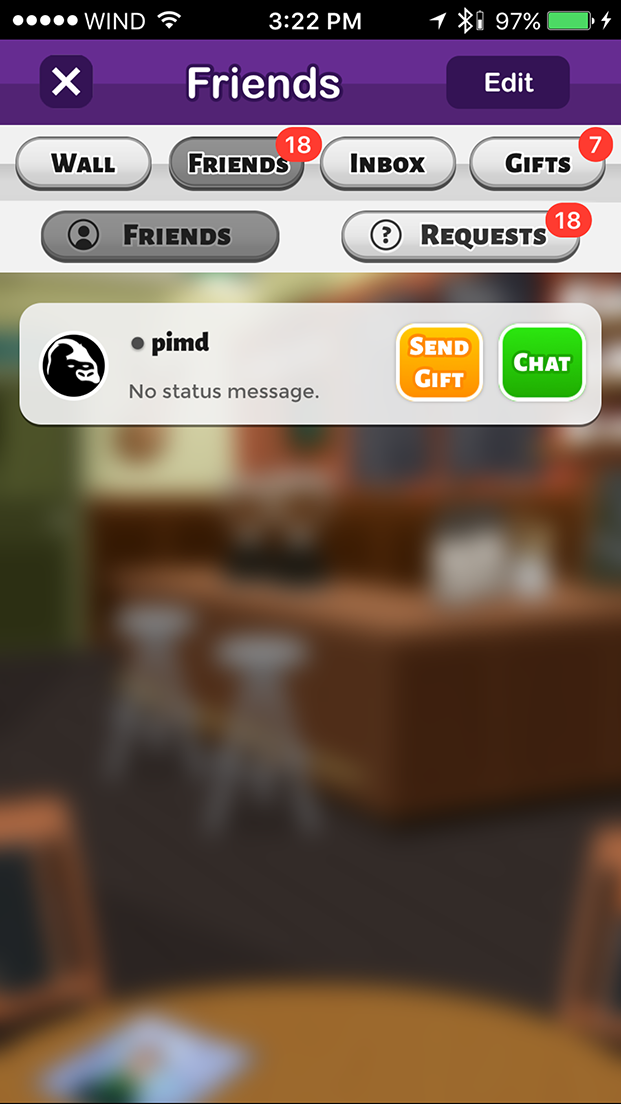Send a gift to pimd
The height and width of the screenshot is (1104, 621).
439,363
